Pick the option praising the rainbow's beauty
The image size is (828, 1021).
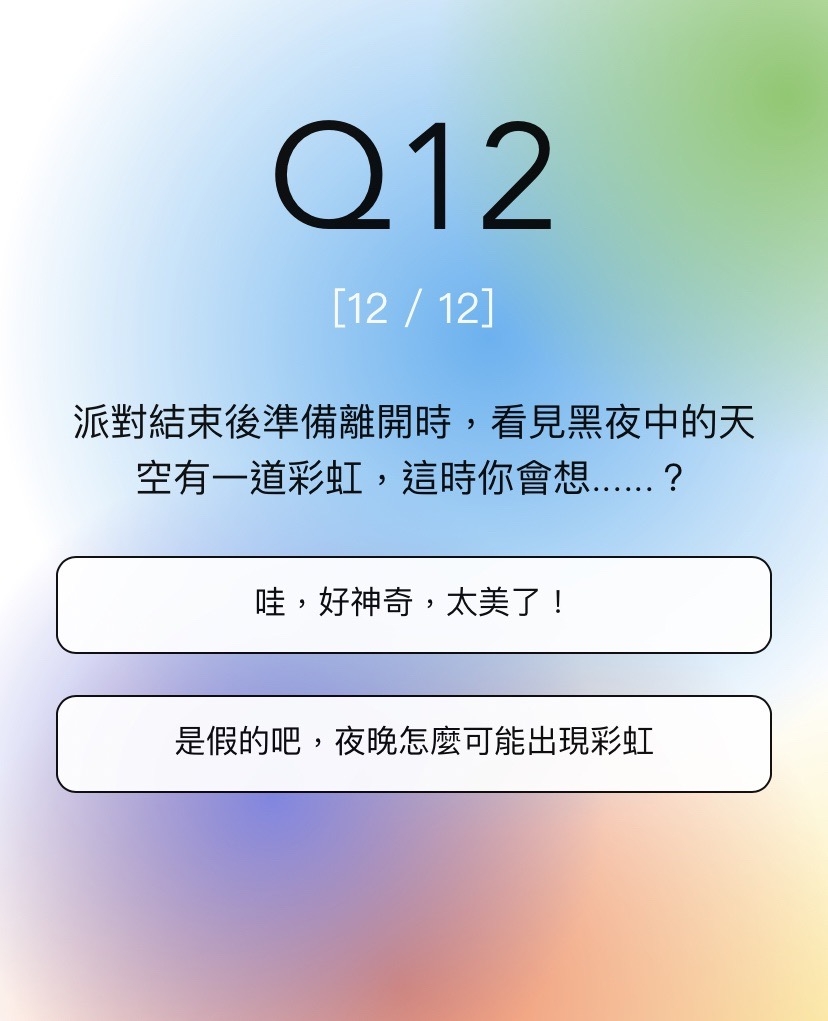(x=414, y=605)
